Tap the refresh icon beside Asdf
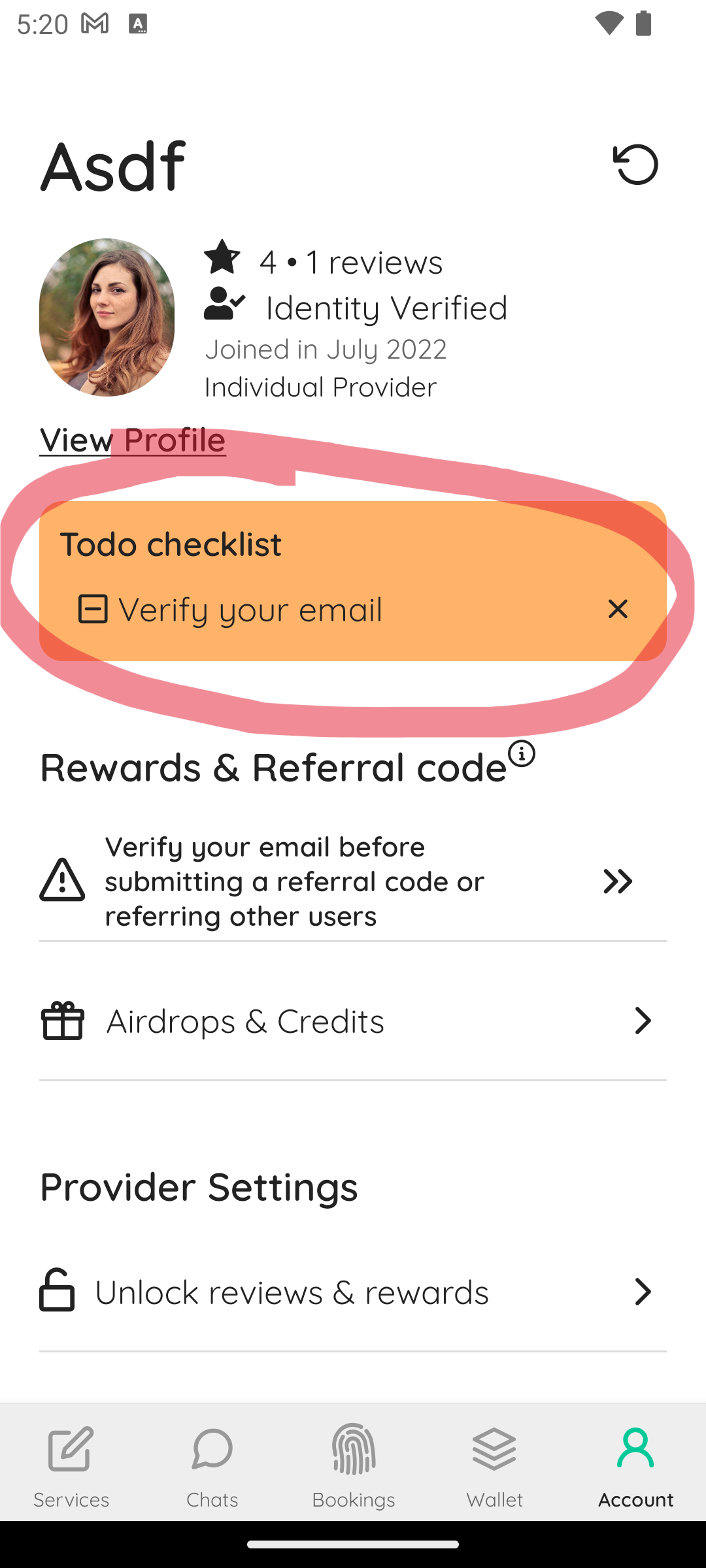The image size is (706, 1568). click(635, 164)
